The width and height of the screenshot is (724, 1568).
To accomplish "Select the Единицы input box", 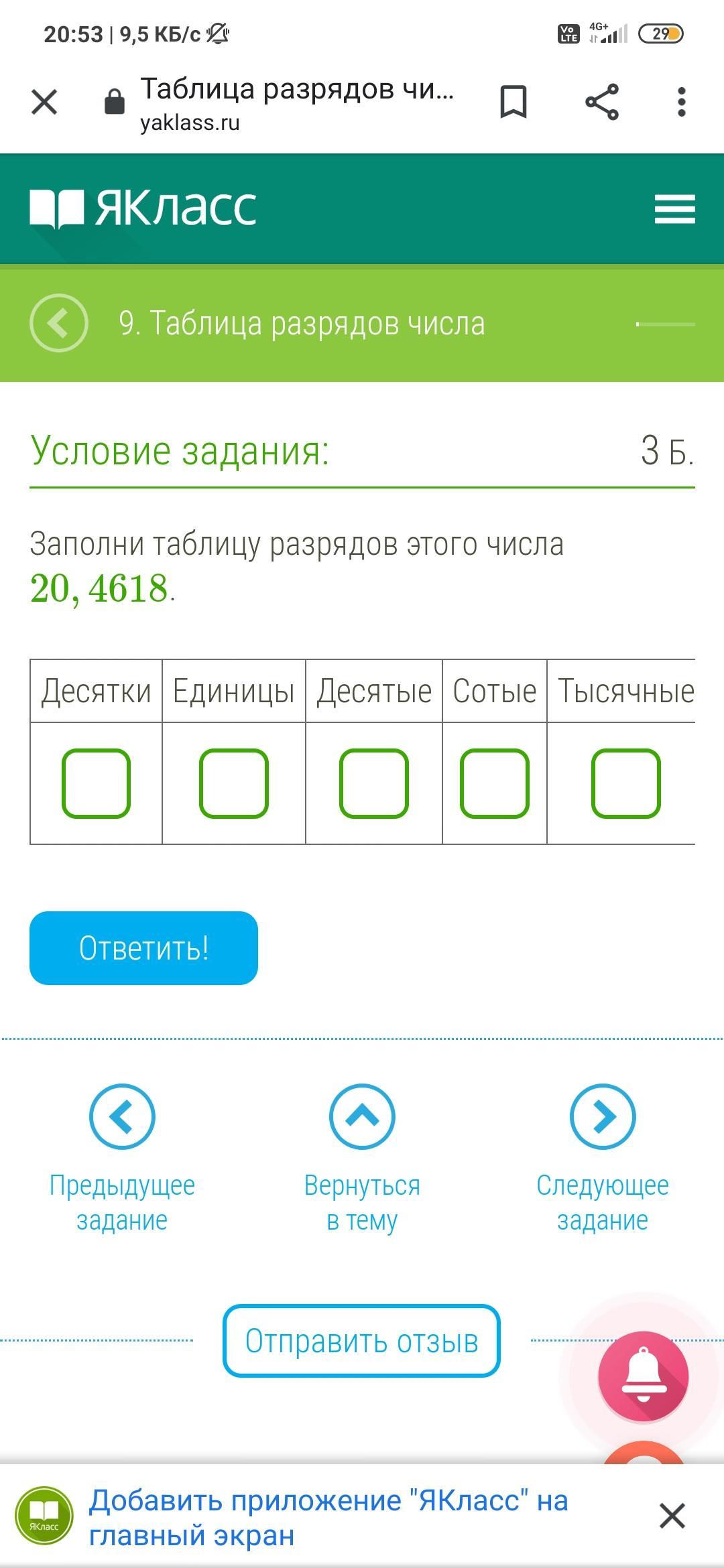I will (234, 783).
